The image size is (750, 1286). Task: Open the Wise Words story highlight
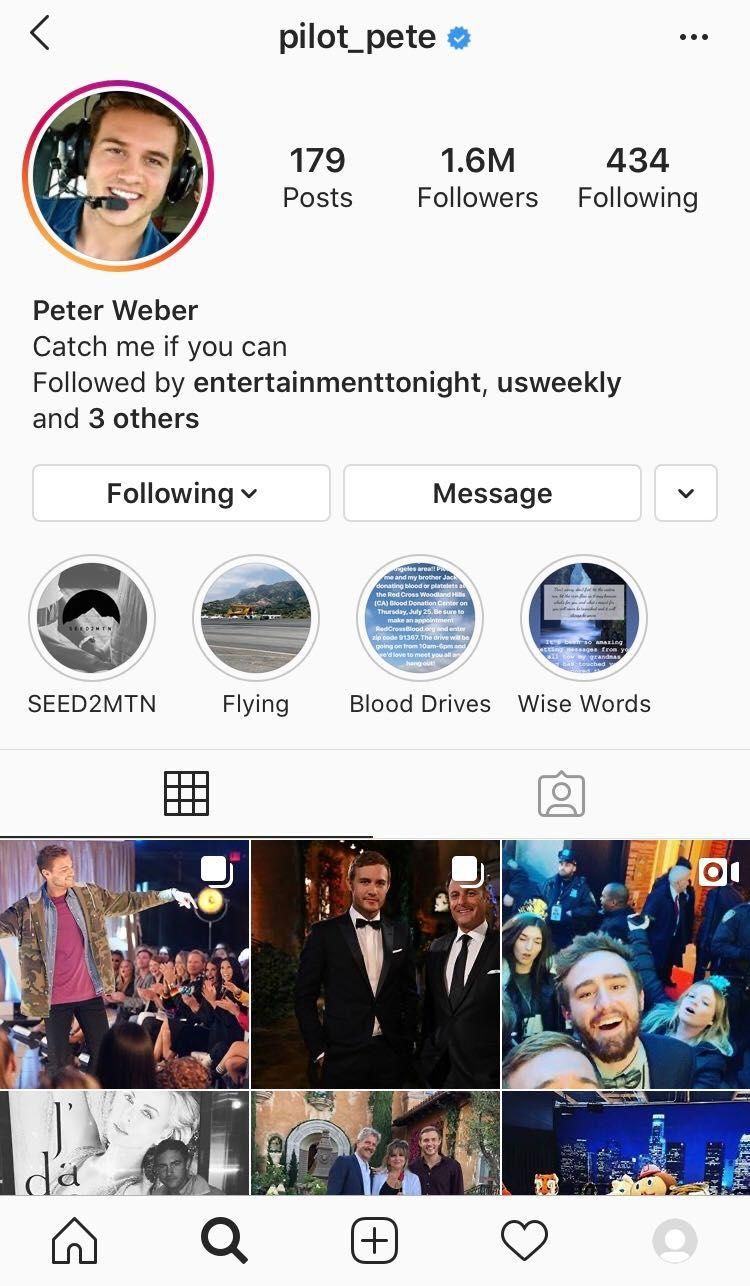[584, 618]
